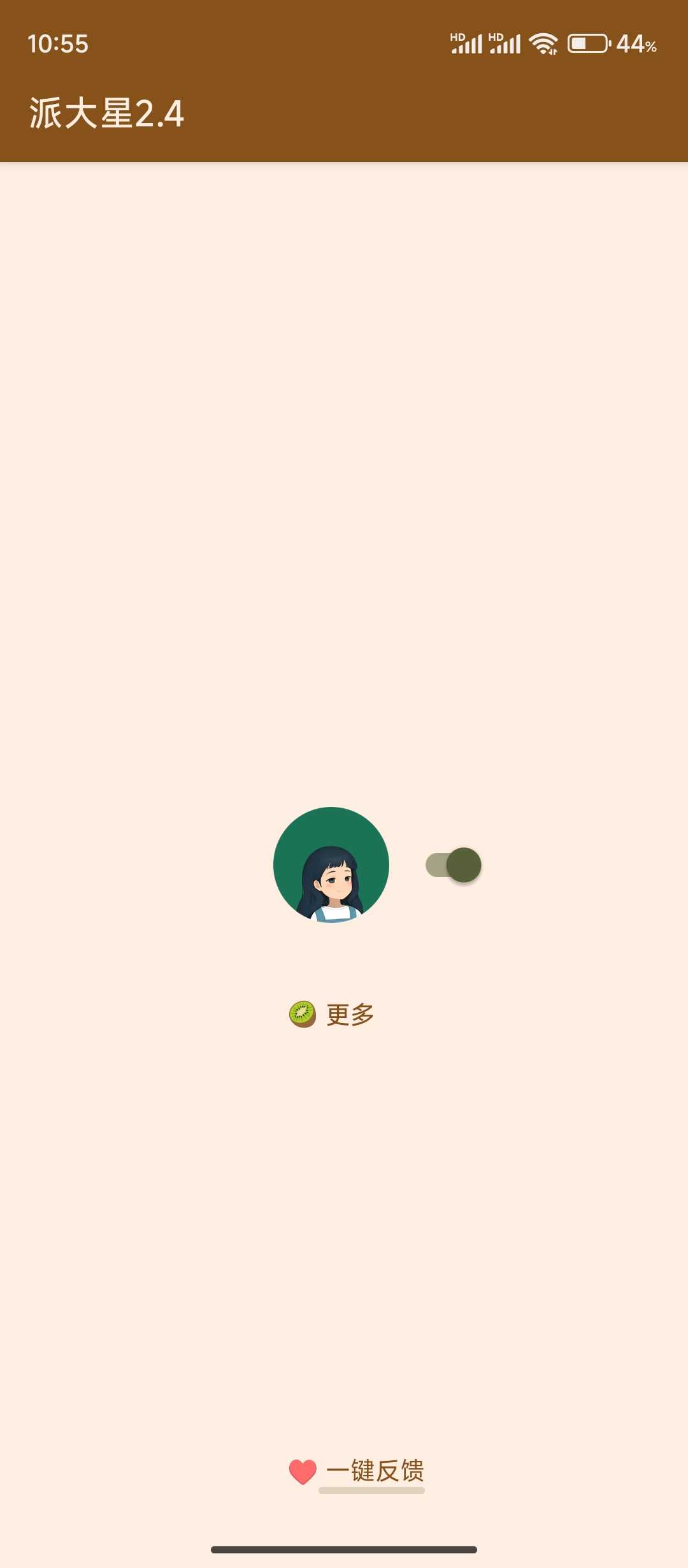Toggle the switch next to the avatar
This screenshot has height=1568, width=688.
click(x=454, y=864)
